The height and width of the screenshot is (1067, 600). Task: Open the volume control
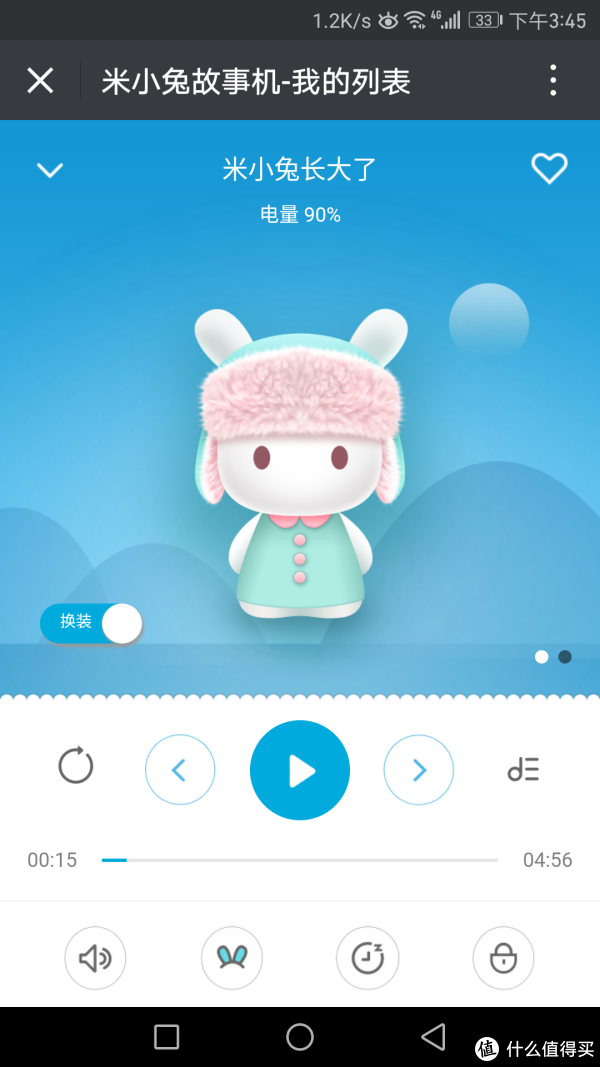pyautogui.click(x=96, y=958)
